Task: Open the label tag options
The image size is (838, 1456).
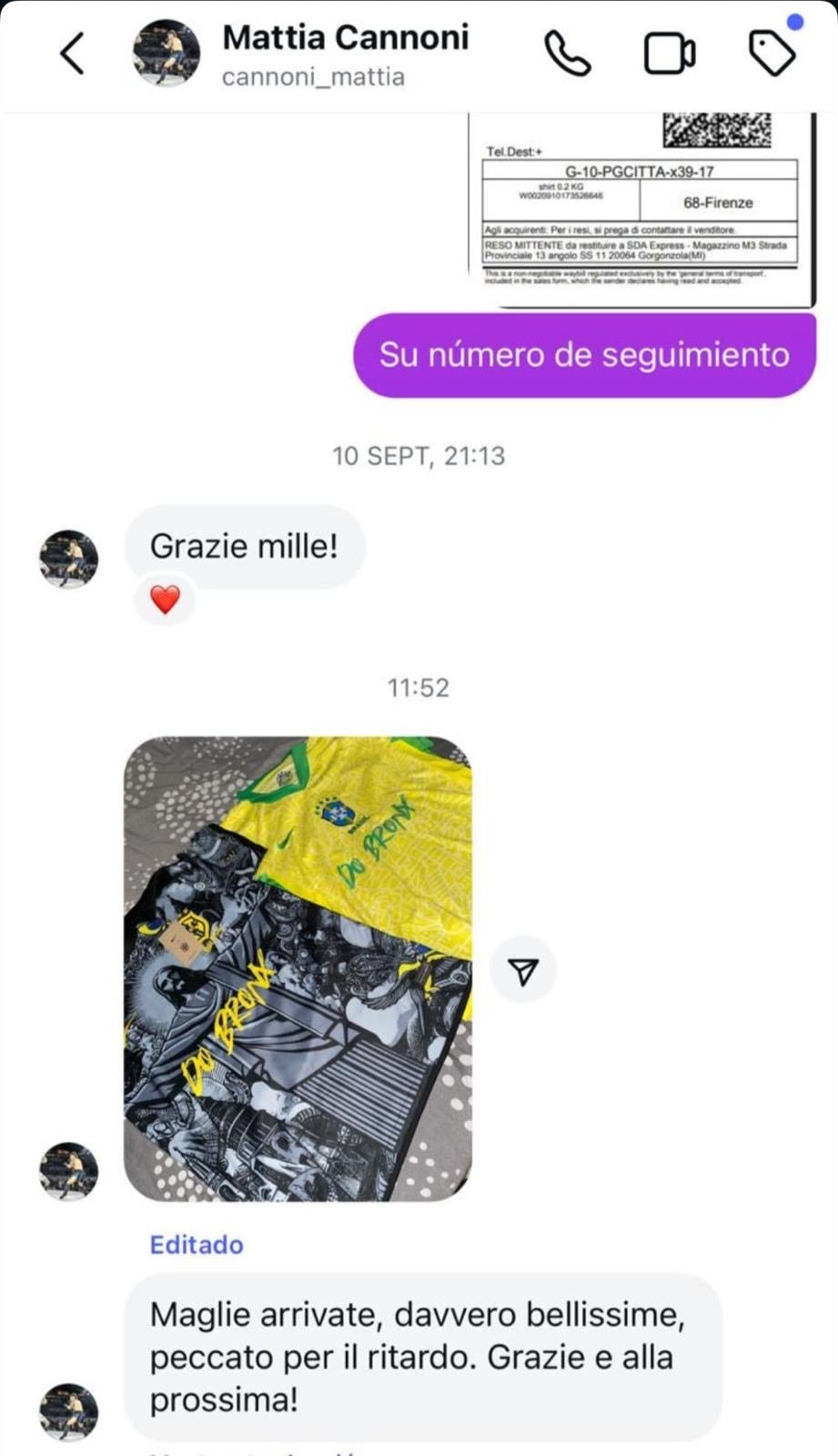Action: click(x=772, y=53)
